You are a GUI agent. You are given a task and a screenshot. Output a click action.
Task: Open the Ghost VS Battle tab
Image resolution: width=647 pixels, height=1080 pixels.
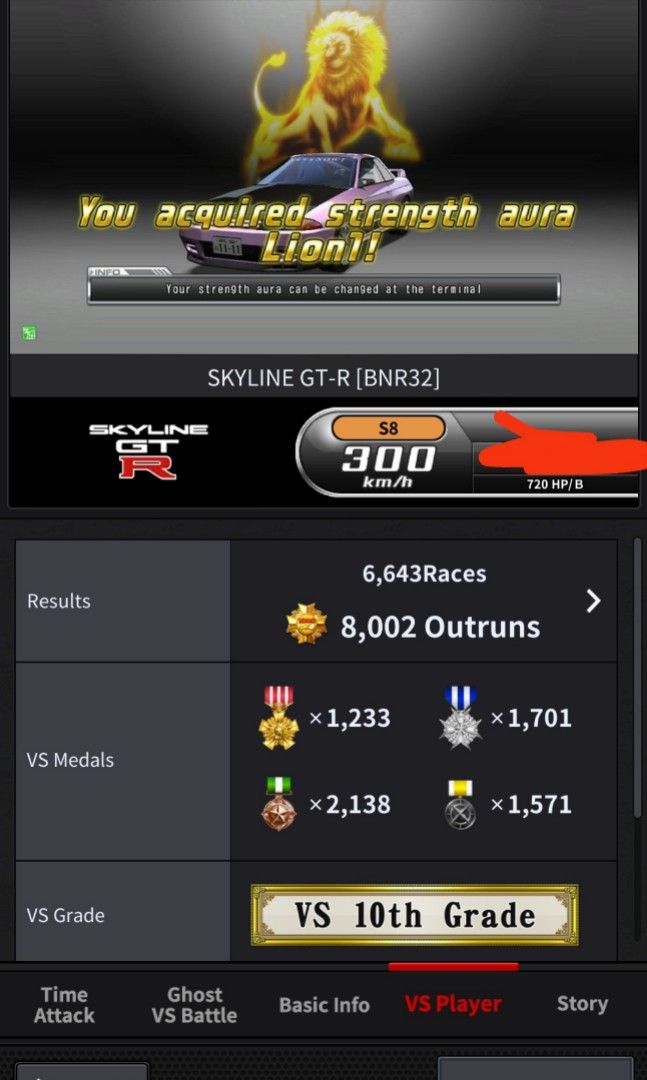[194, 1004]
